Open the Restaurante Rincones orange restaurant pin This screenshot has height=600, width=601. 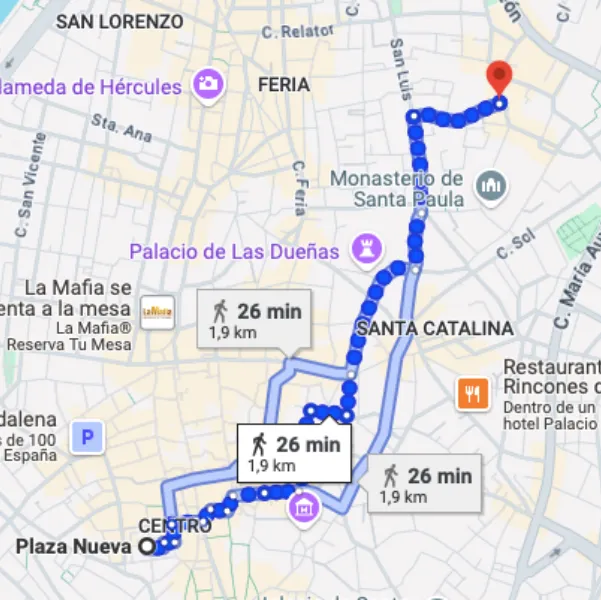click(x=472, y=393)
